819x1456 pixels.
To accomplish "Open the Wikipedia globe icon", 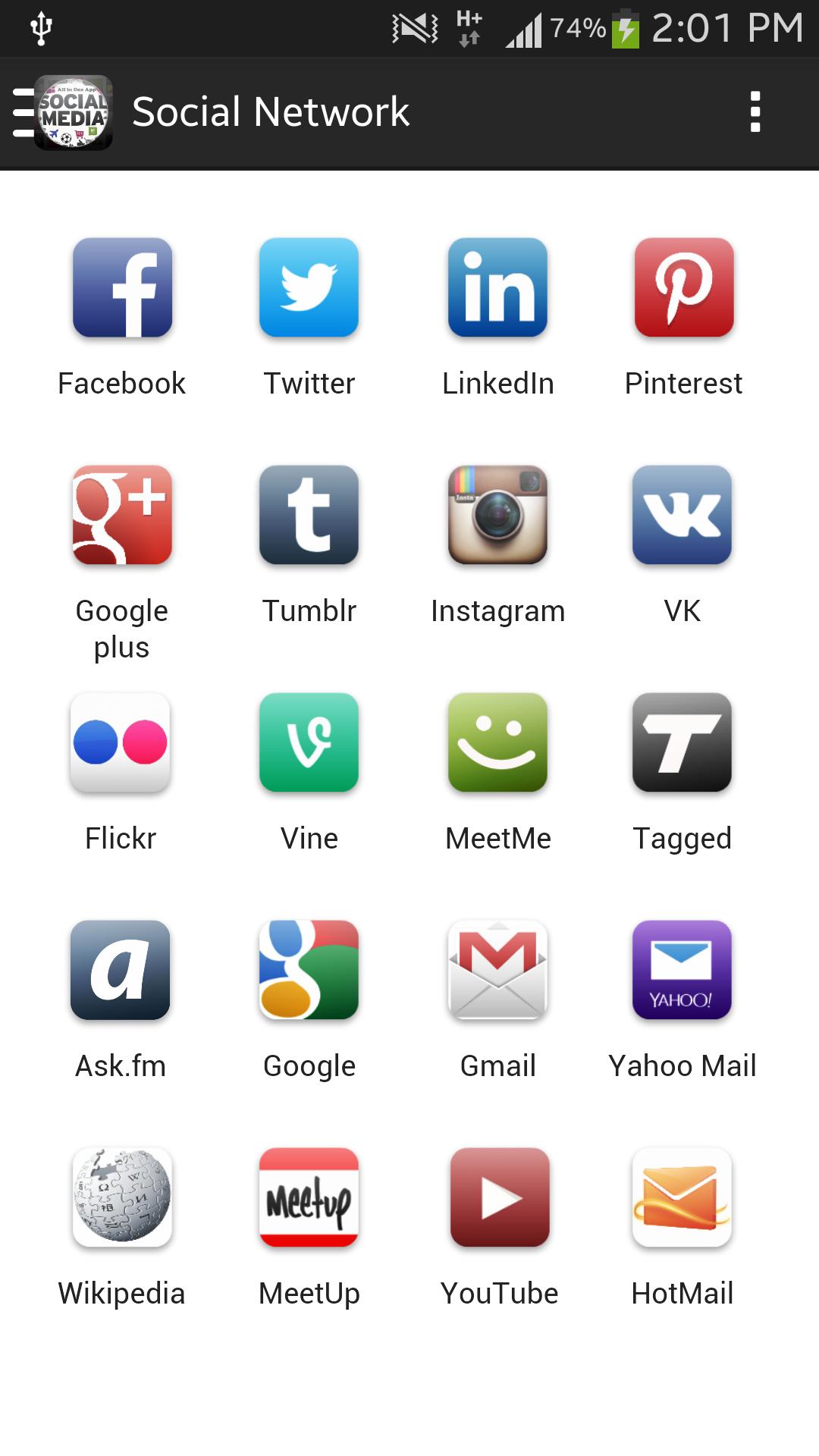I will 121,1198.
